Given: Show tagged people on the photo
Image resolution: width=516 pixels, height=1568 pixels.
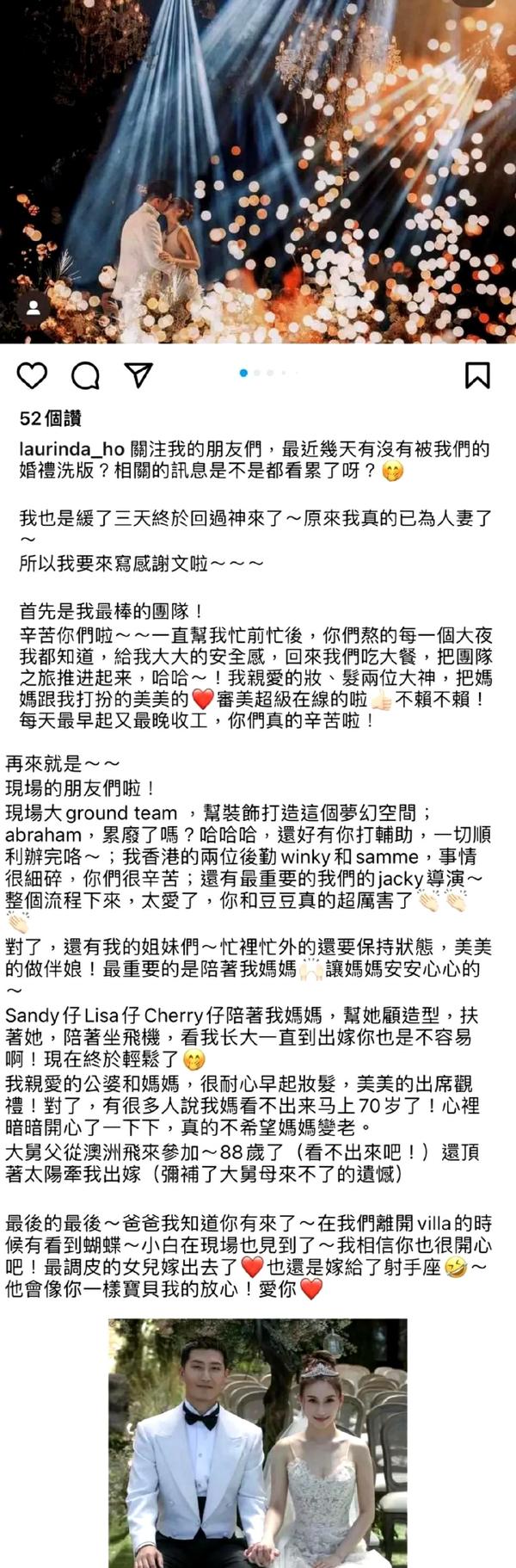Looking at the screenshot, I should [34, 307].
